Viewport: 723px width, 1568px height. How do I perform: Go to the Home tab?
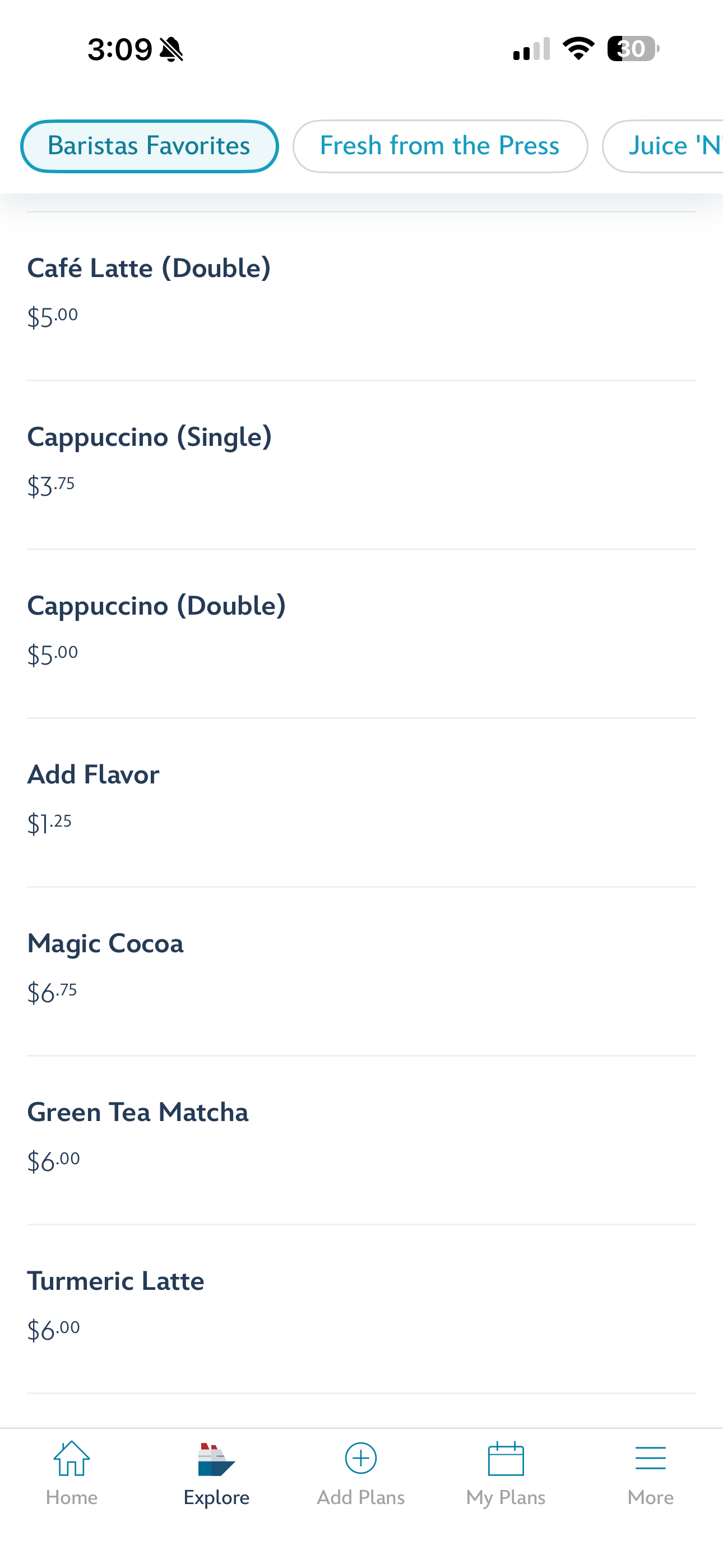point(72,1472)
